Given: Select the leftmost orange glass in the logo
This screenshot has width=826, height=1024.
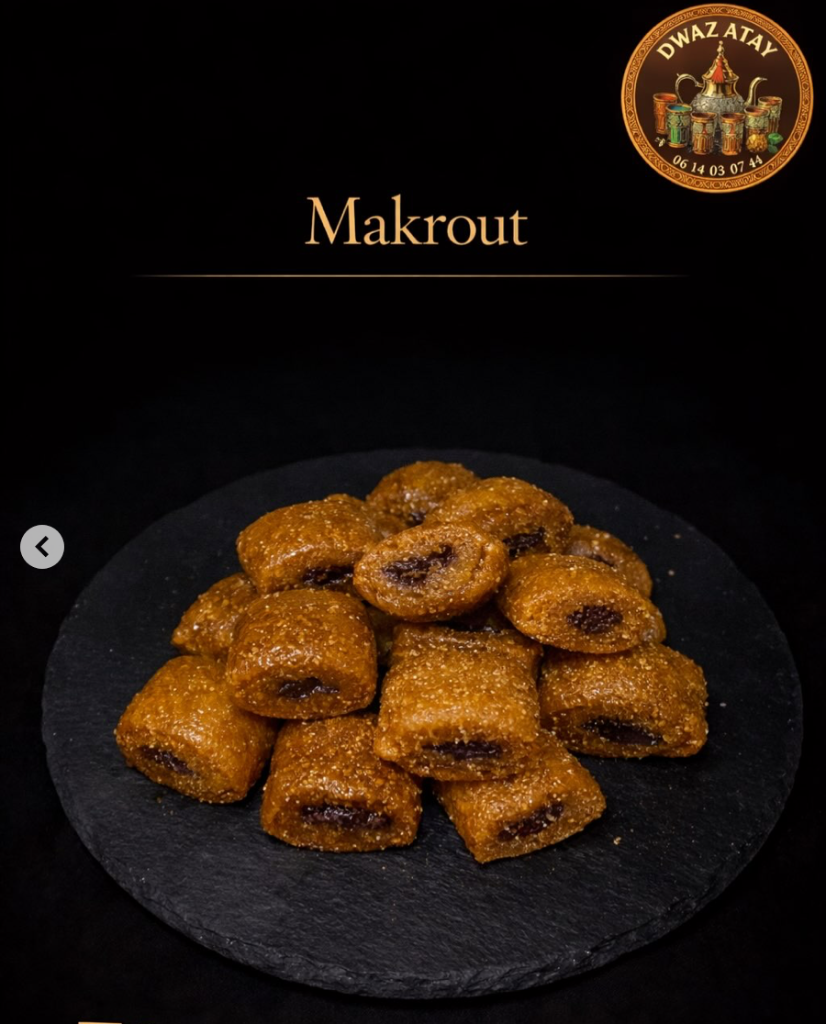Looking at the screenshot, I should [x=663, y=112].
